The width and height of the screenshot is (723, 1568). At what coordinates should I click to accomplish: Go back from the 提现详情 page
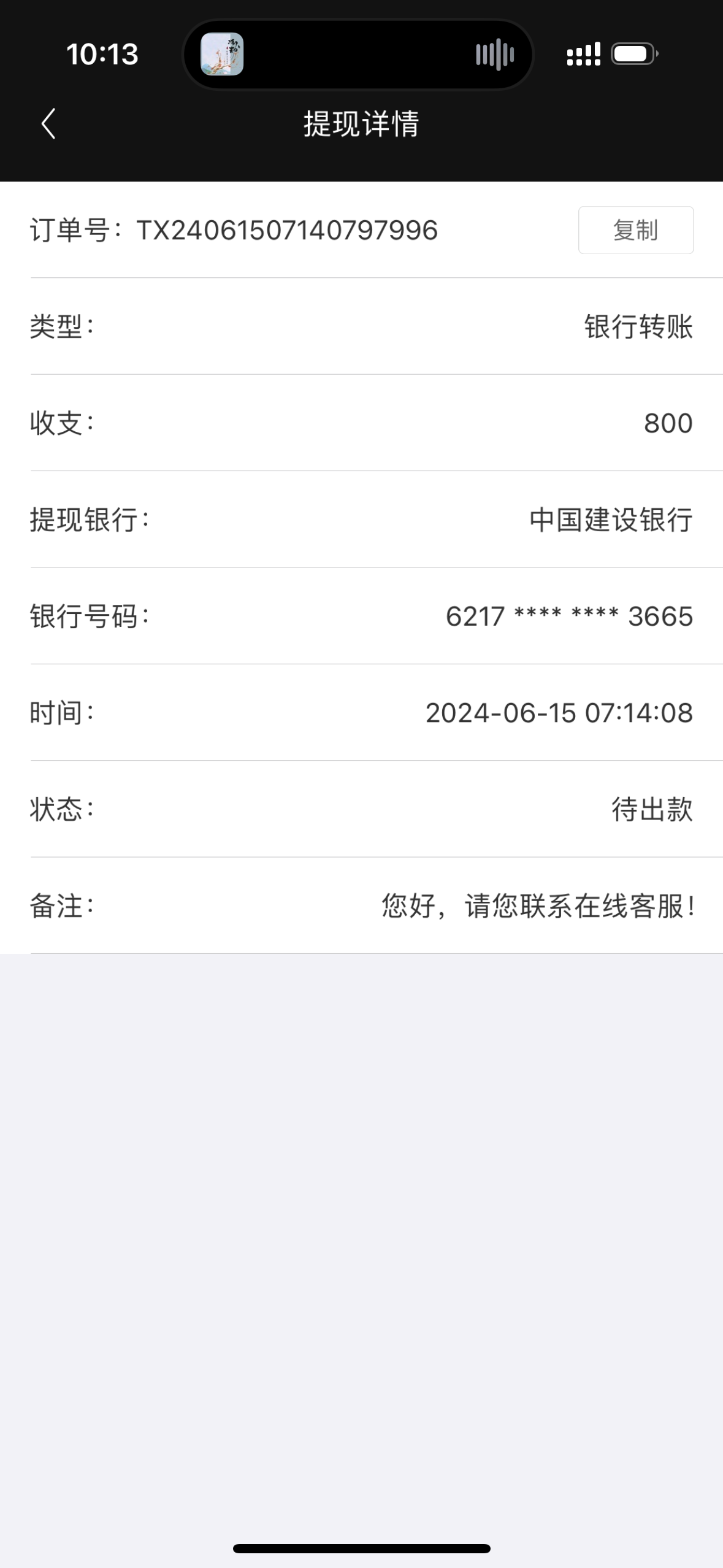click(x=49, y=124)
